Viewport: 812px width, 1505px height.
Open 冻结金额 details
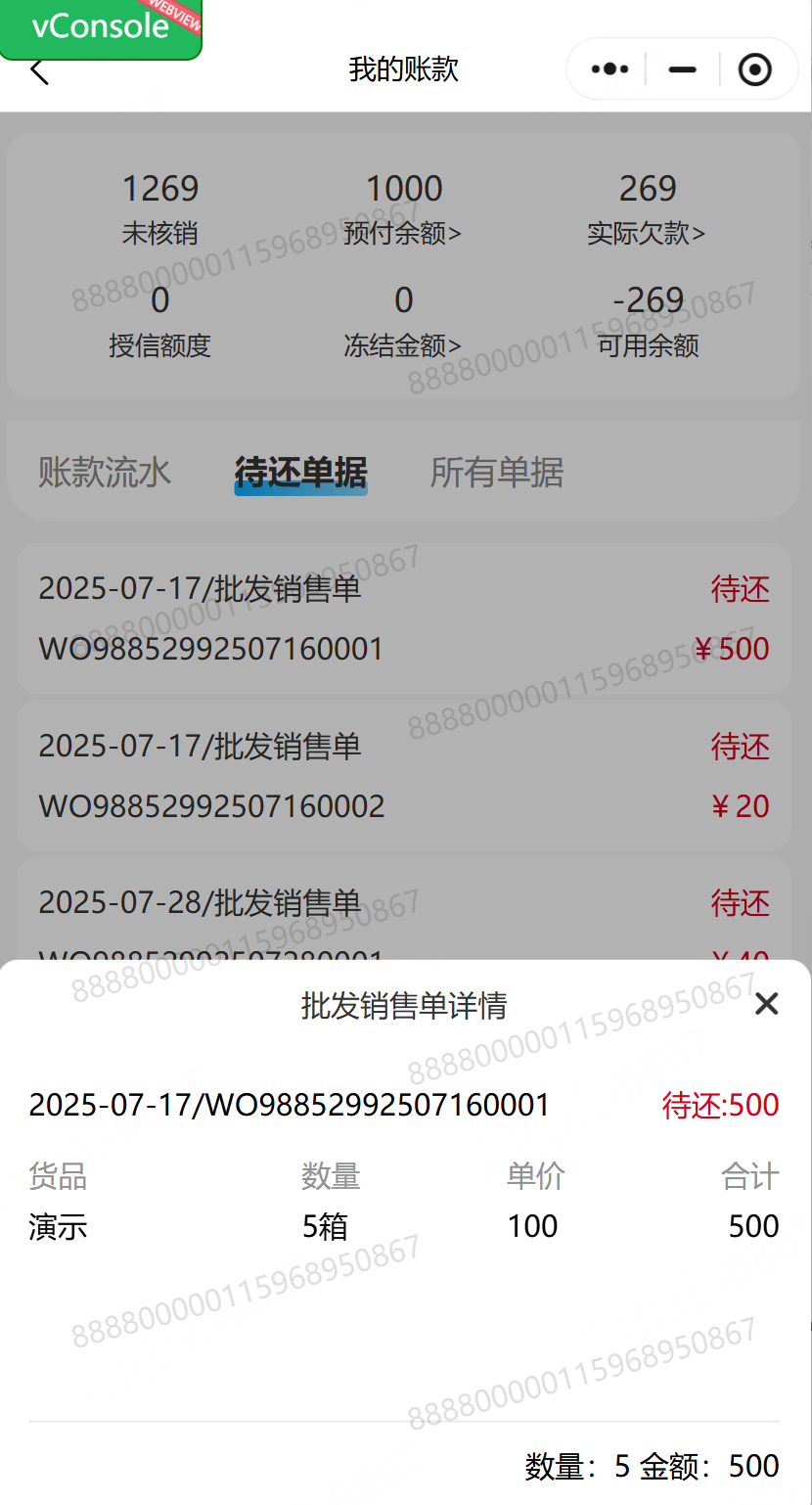tap(403, 345)
